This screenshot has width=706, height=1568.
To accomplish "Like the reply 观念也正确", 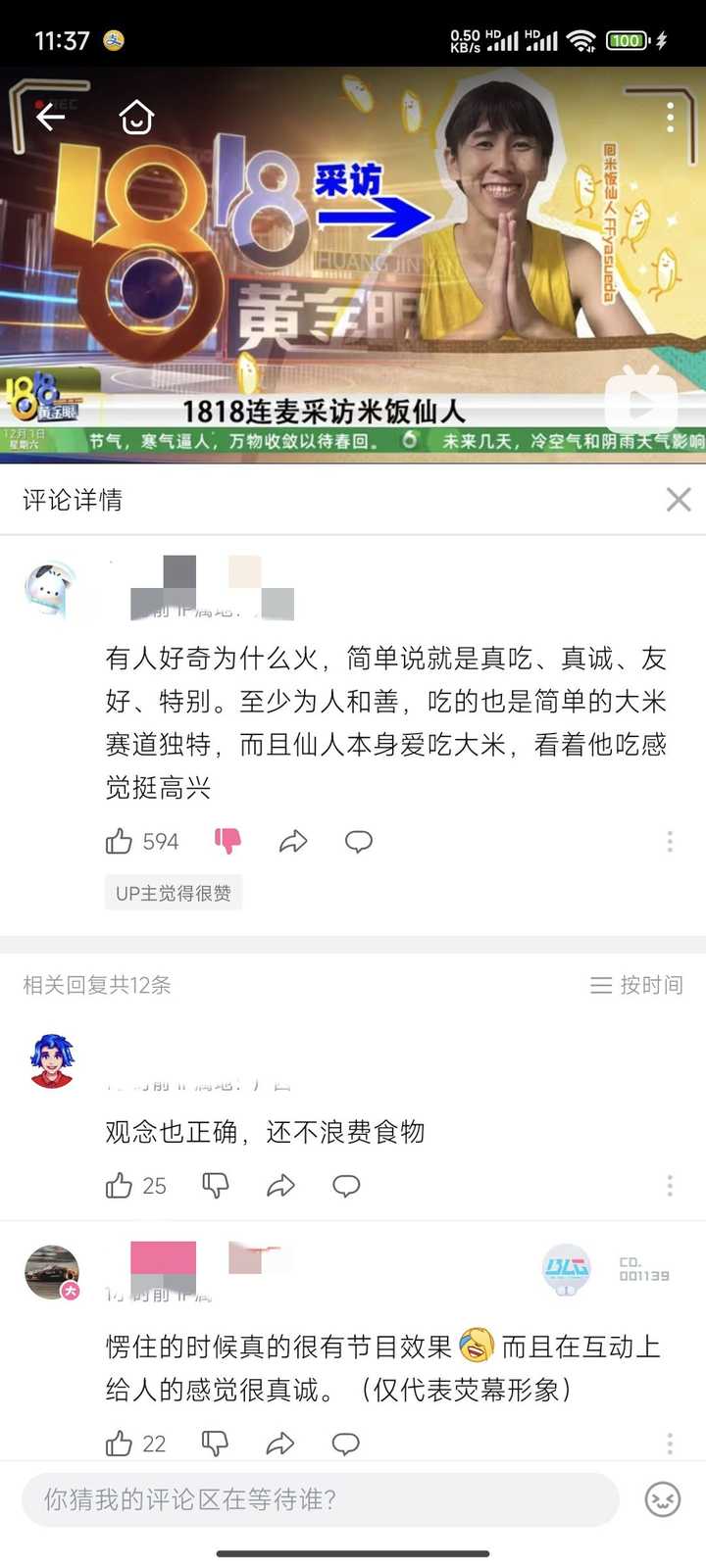I will tap(119, 1186).
